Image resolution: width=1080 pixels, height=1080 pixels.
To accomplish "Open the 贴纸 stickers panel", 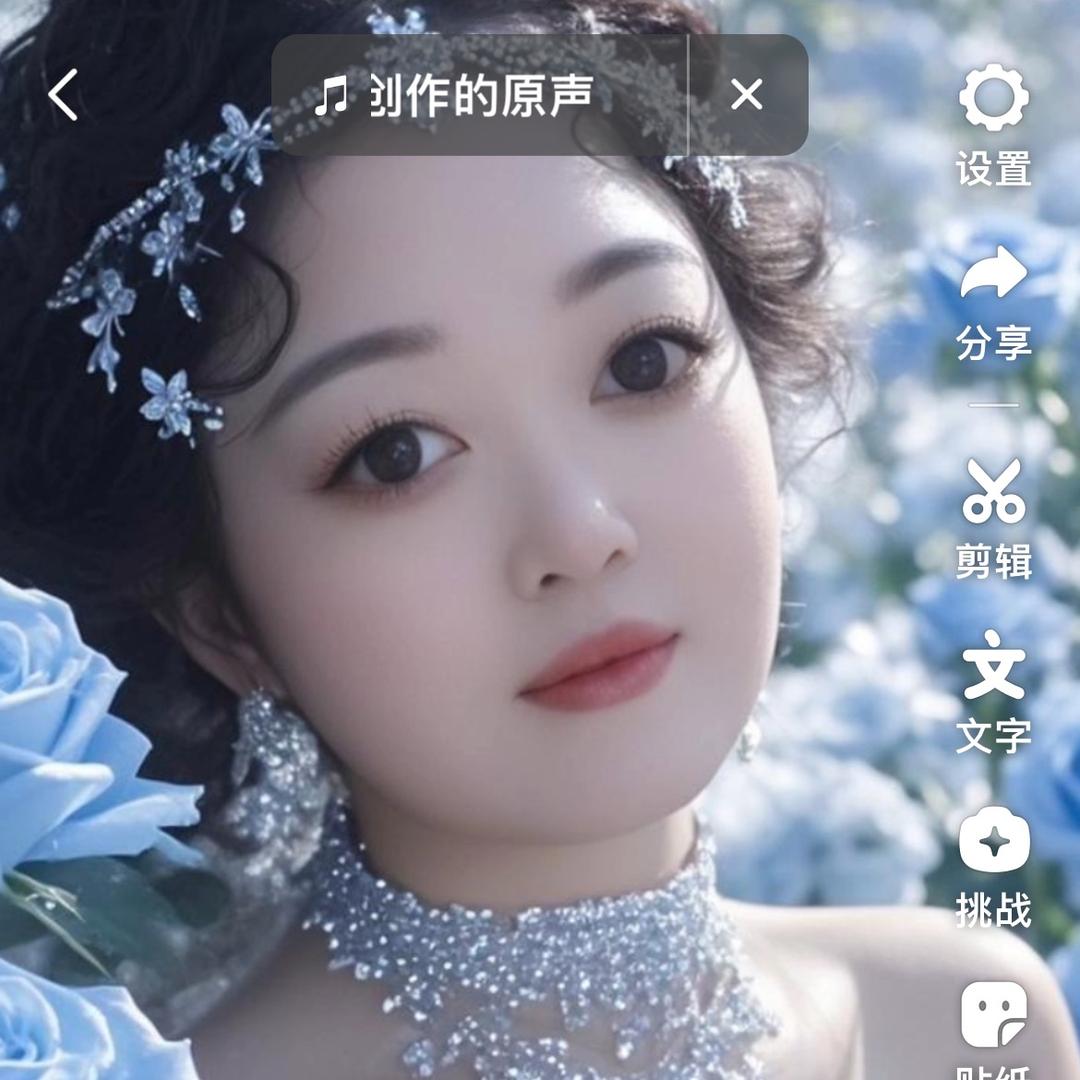I will [x=993, y=1030].
